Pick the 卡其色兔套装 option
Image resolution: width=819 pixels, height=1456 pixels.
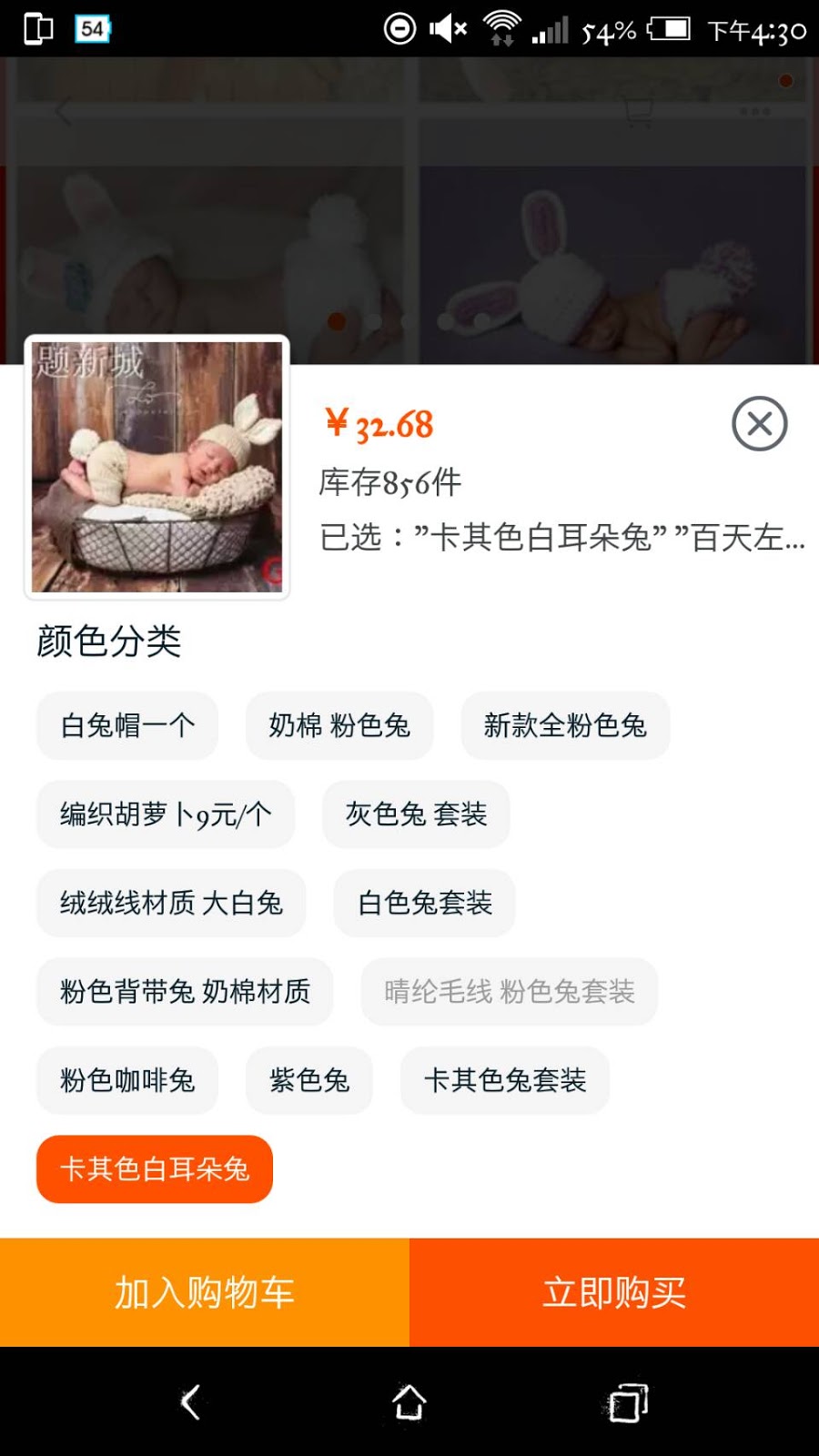coord(505,1080)
